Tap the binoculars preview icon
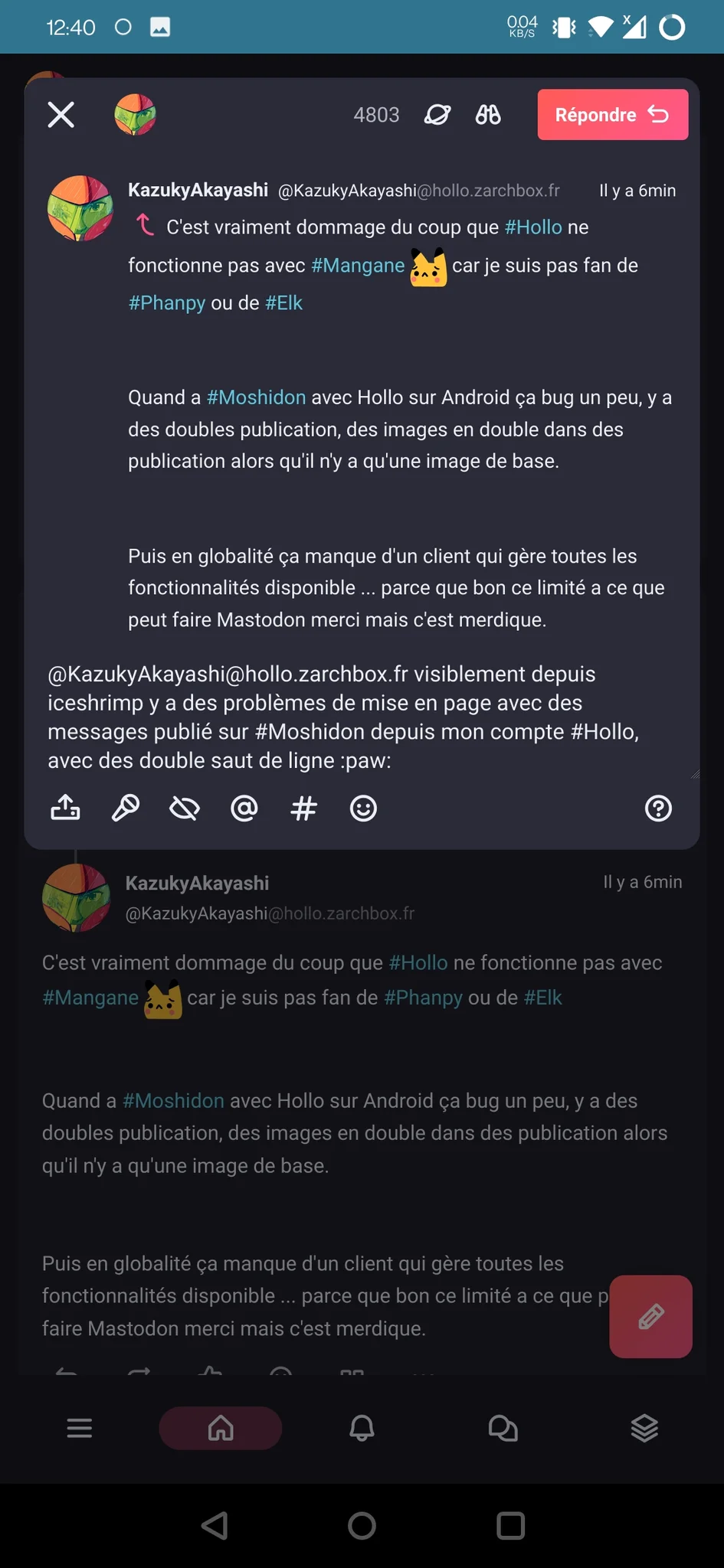724x1568 pixels. (x=488, y=115)
